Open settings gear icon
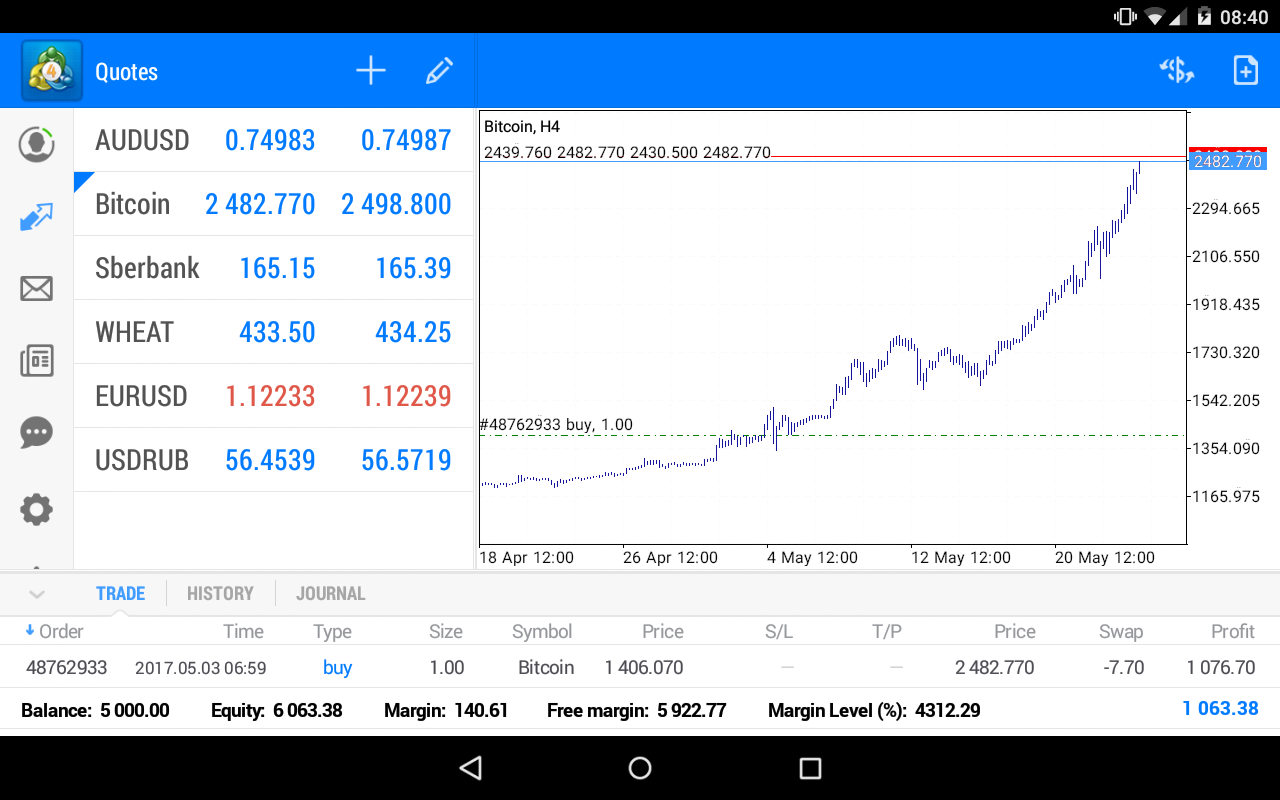 37,510
